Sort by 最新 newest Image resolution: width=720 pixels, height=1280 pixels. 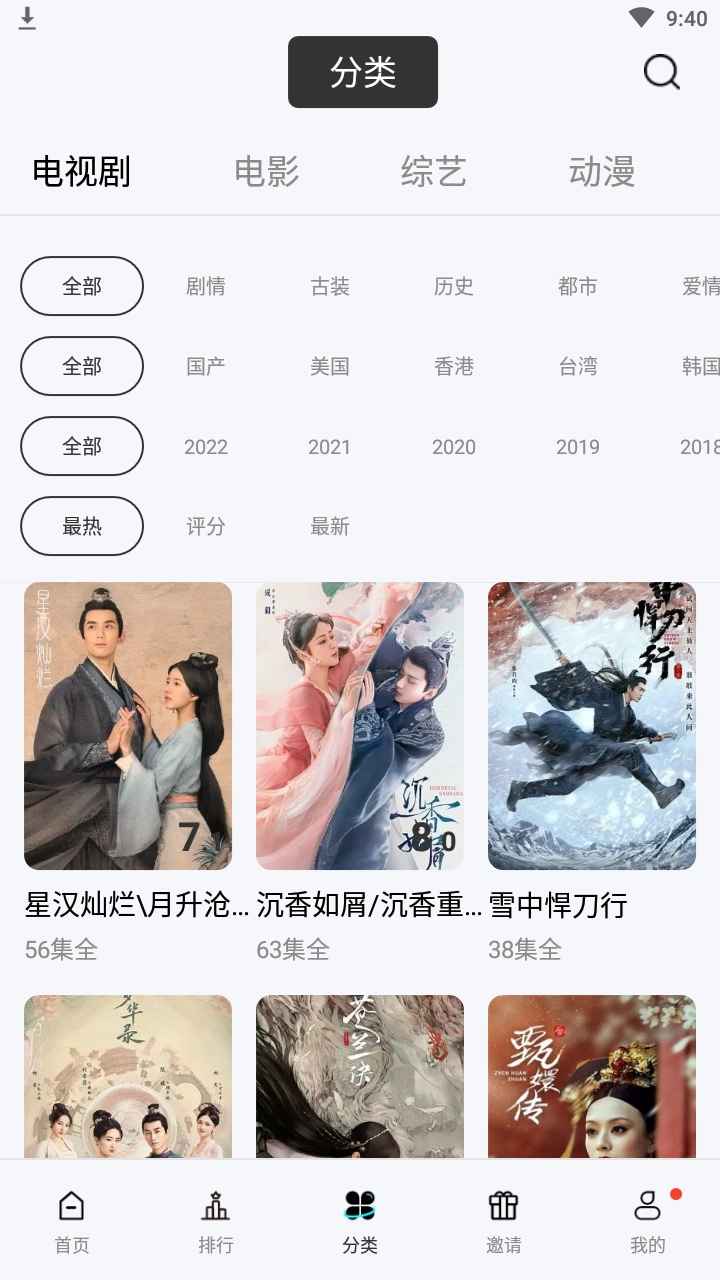330,526
